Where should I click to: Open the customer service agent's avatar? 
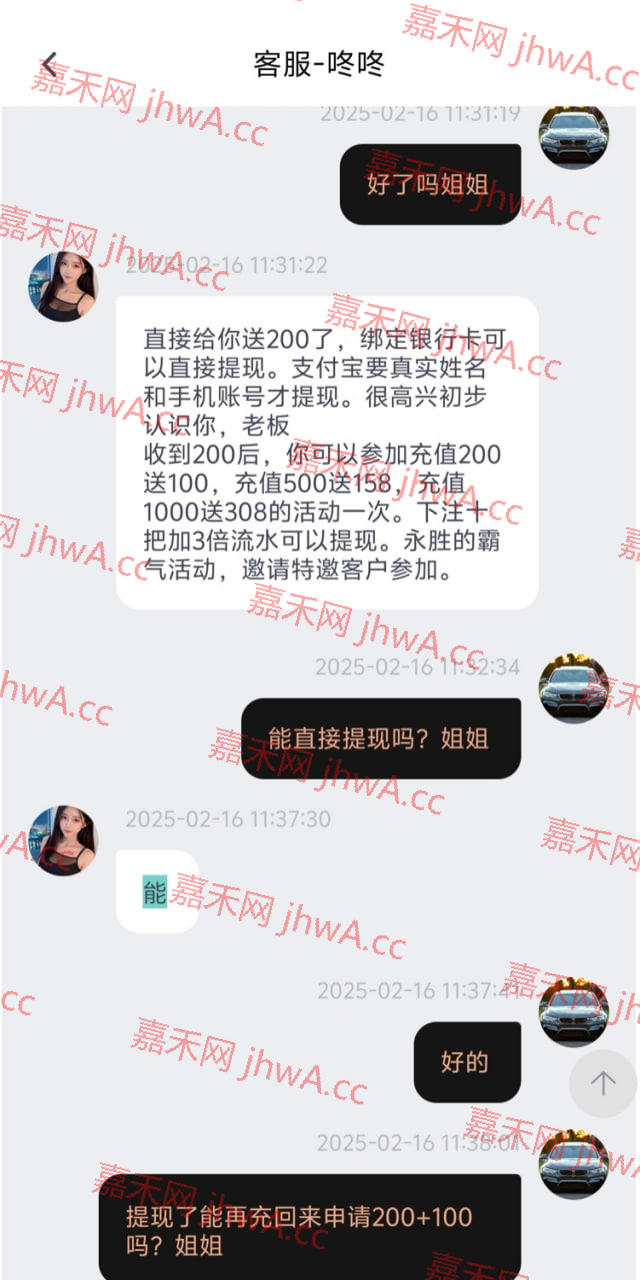[x=63, y=287]
